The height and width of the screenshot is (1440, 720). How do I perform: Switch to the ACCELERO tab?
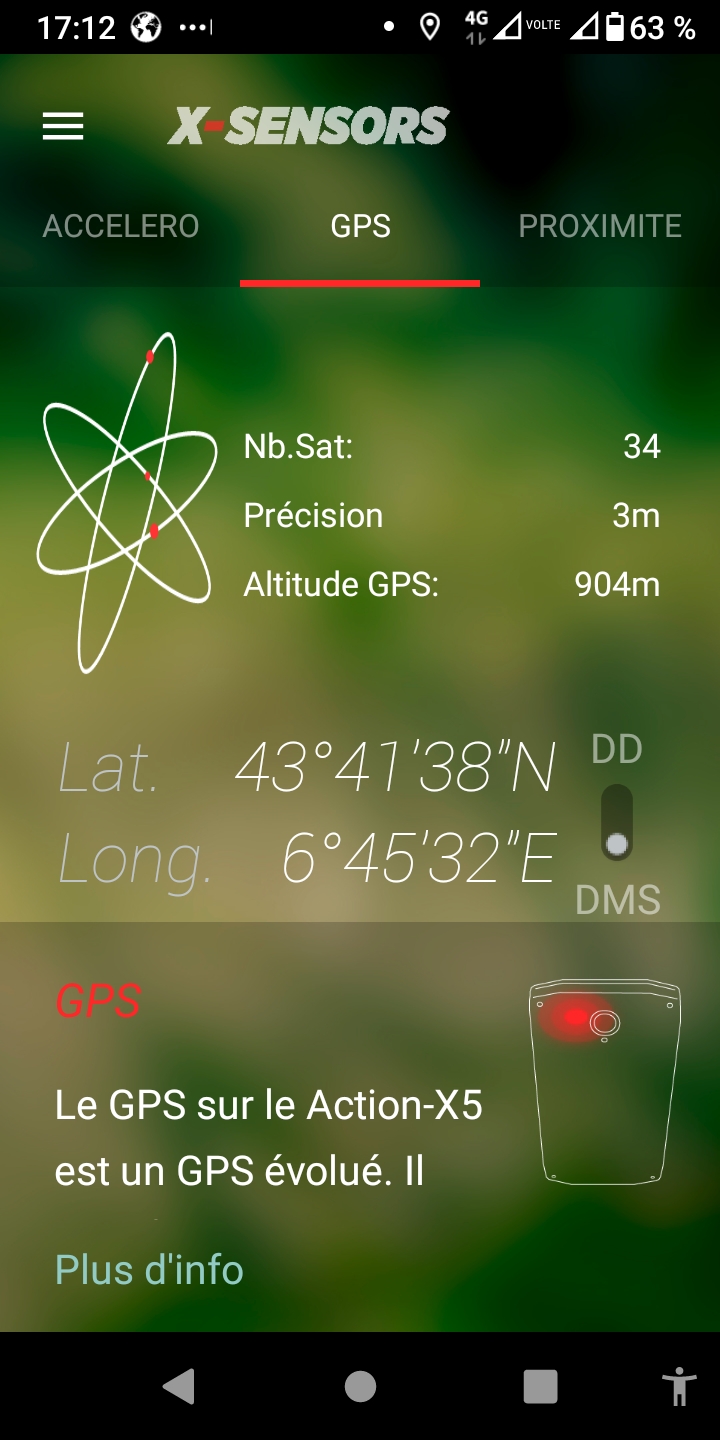click(121, 226)
